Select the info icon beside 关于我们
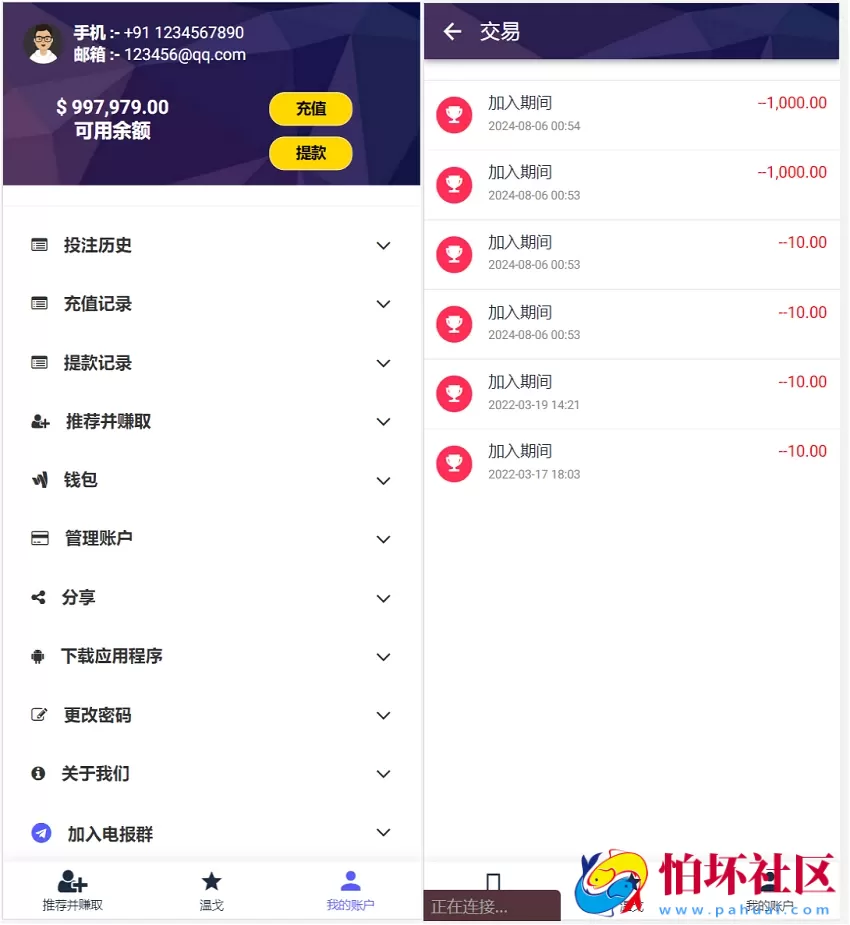Image resolution: width=850 pixels, height=925 pixels. tap(38, 774)
